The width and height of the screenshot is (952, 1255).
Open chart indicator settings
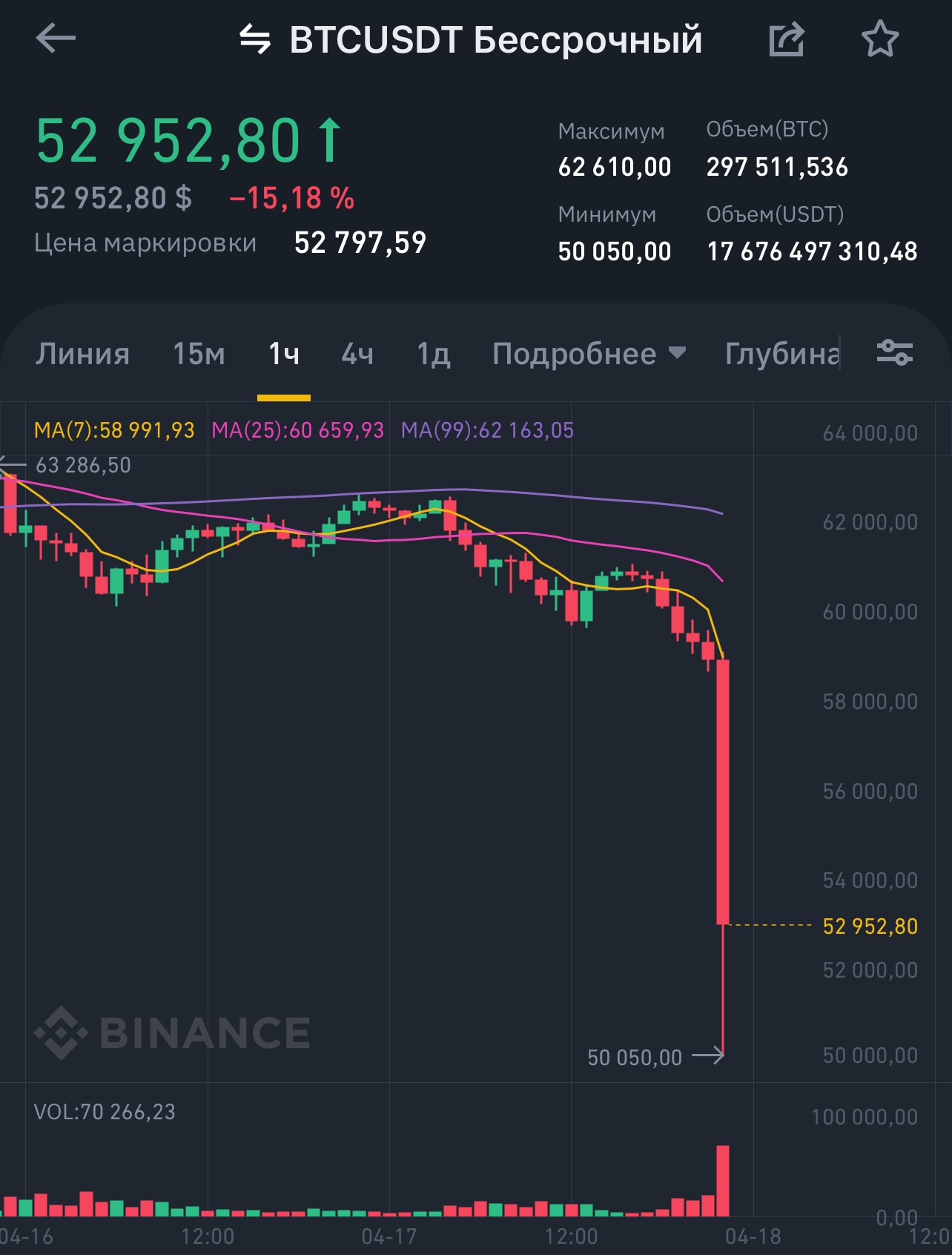click(895, 352)
